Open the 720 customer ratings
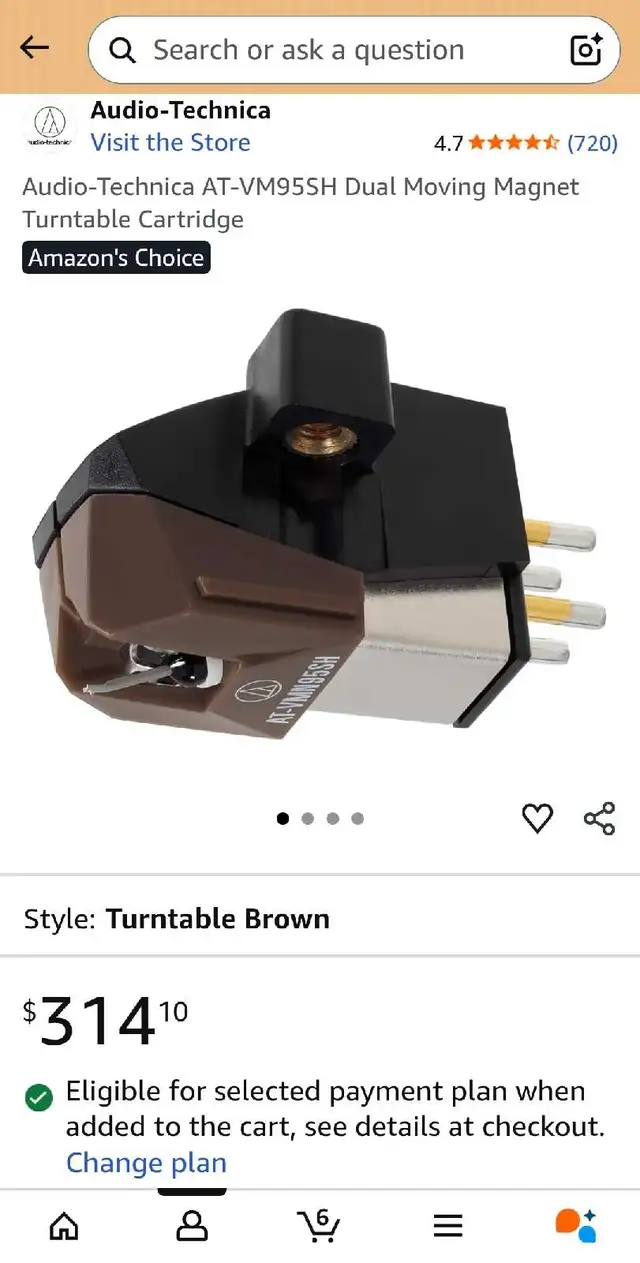This screenshot has width=640, height=1263. (x=592, y=143)
